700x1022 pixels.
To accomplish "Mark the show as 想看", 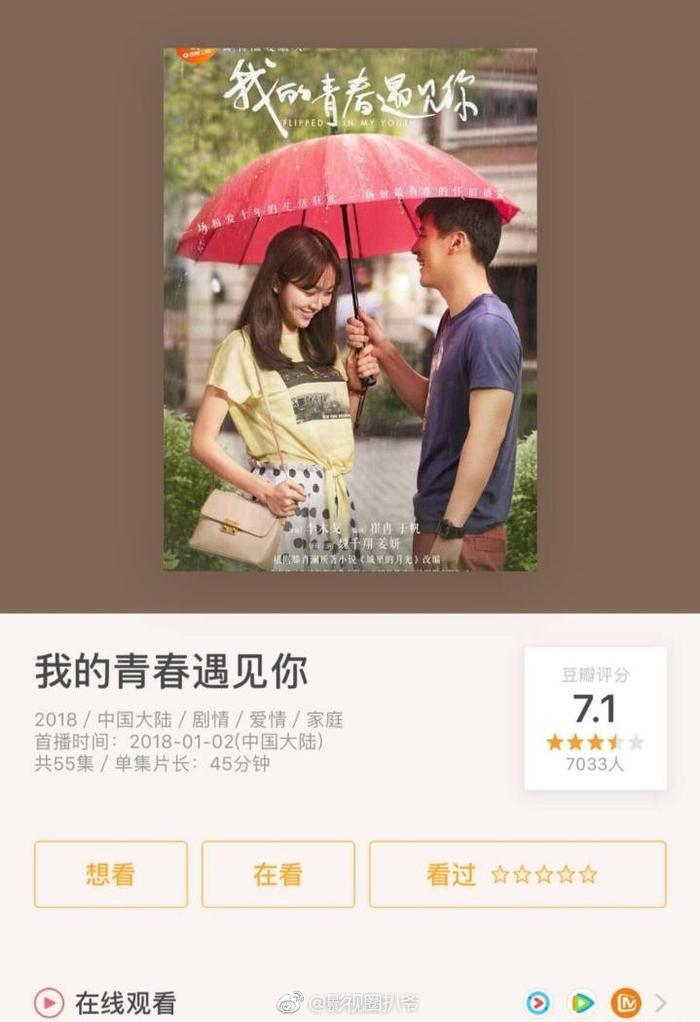I will (x=111, y=874).
